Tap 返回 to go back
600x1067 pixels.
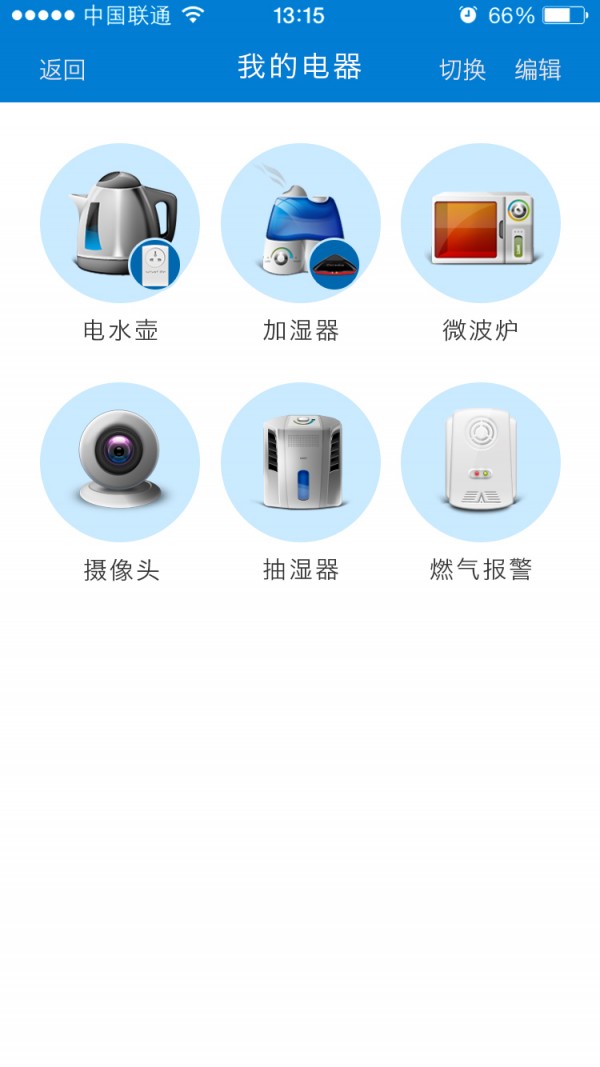click(62, 70)
